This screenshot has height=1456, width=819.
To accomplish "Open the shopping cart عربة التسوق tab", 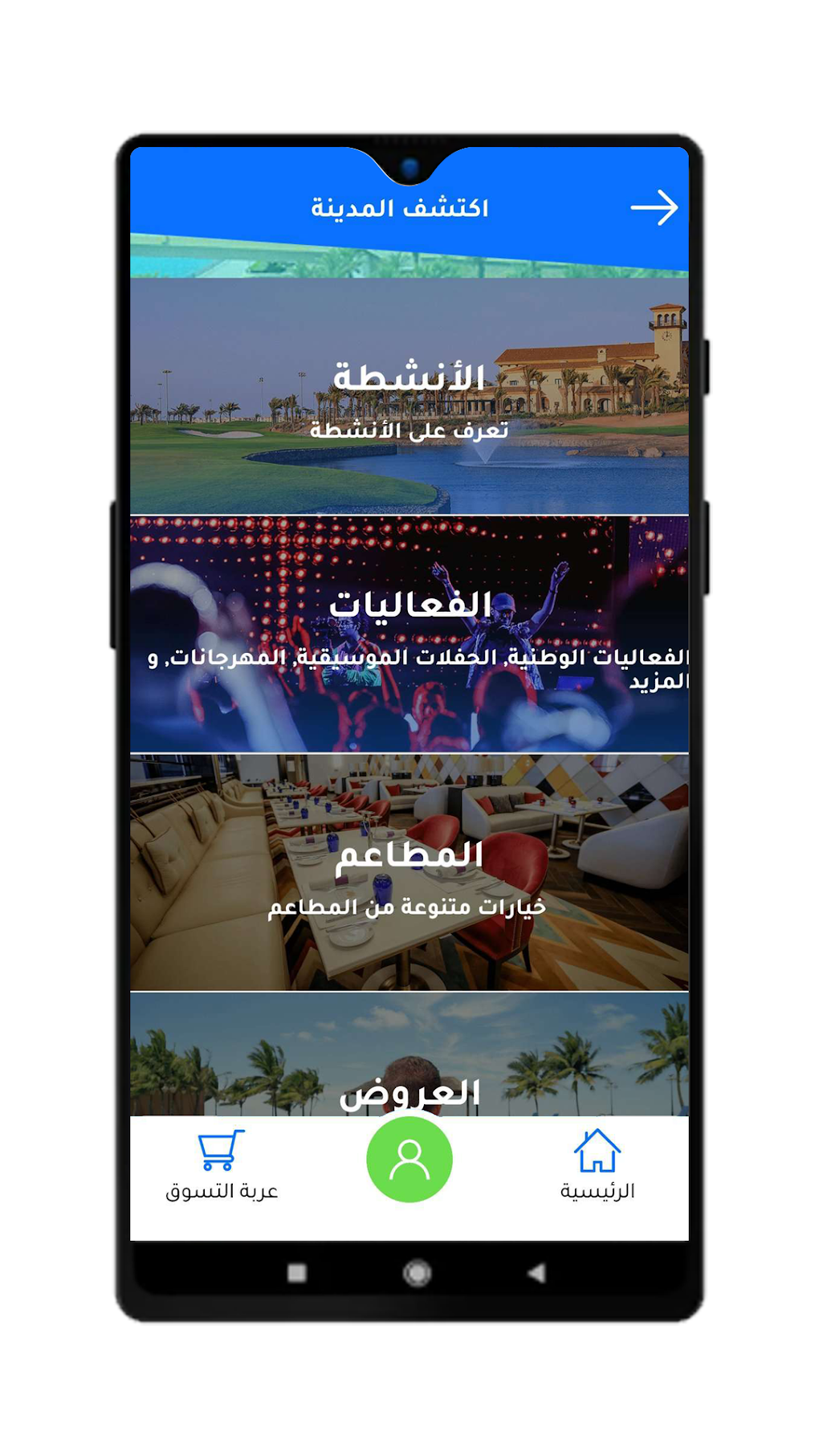I will coord(221,1165).
